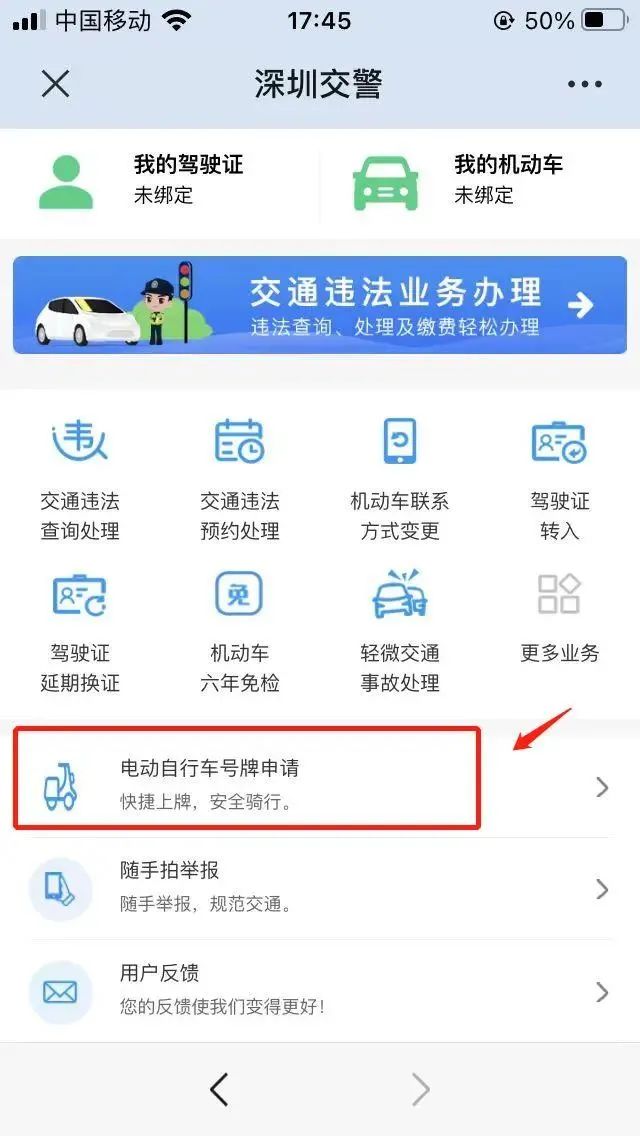
Task: Tap the bottom forward arrow
Action: point(421,1089)
